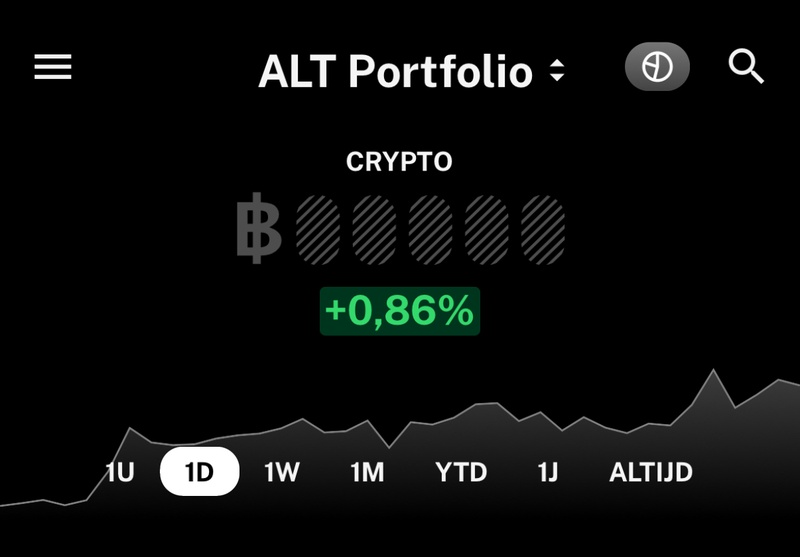
Task: Switch chart range to 1U
Action: tap(120, 472)
